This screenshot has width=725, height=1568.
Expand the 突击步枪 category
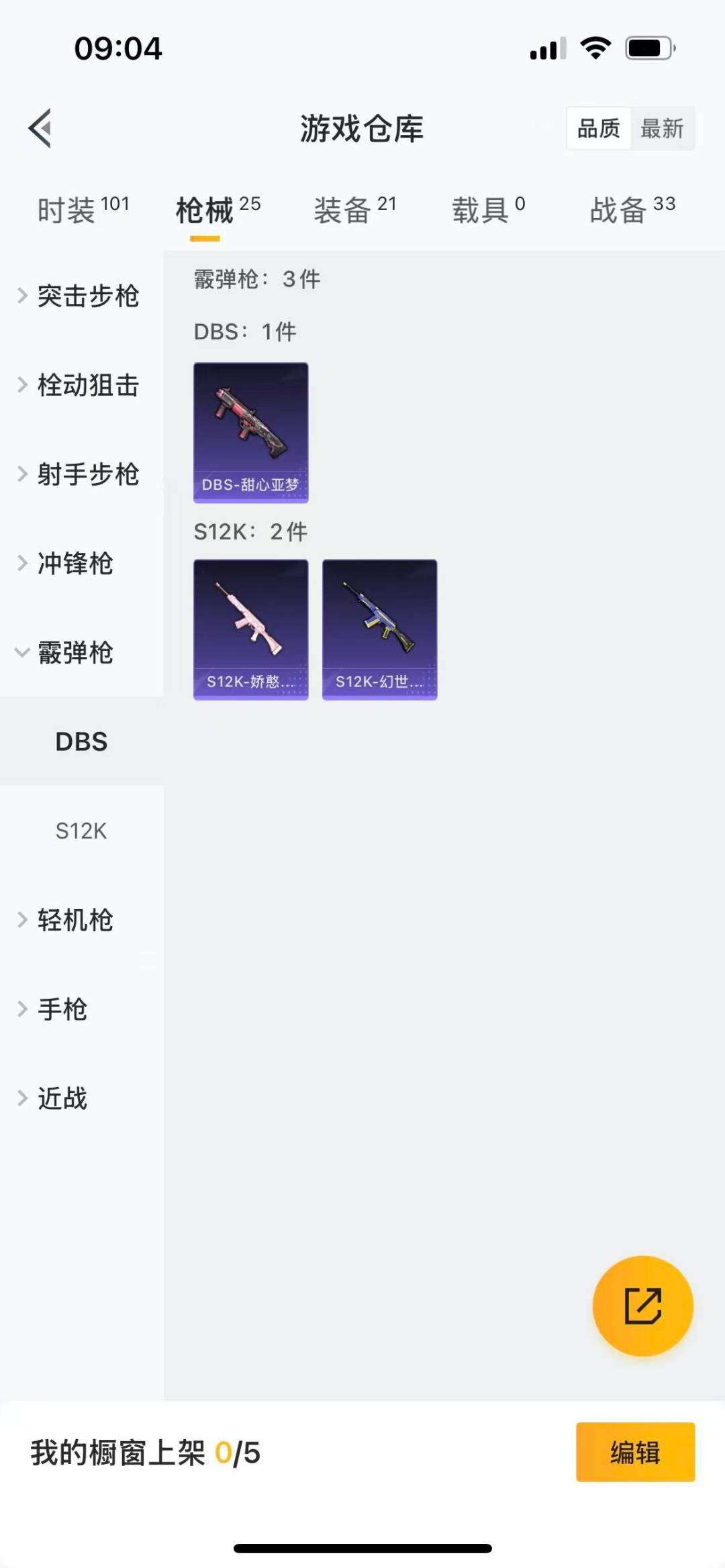coord(89,297)
